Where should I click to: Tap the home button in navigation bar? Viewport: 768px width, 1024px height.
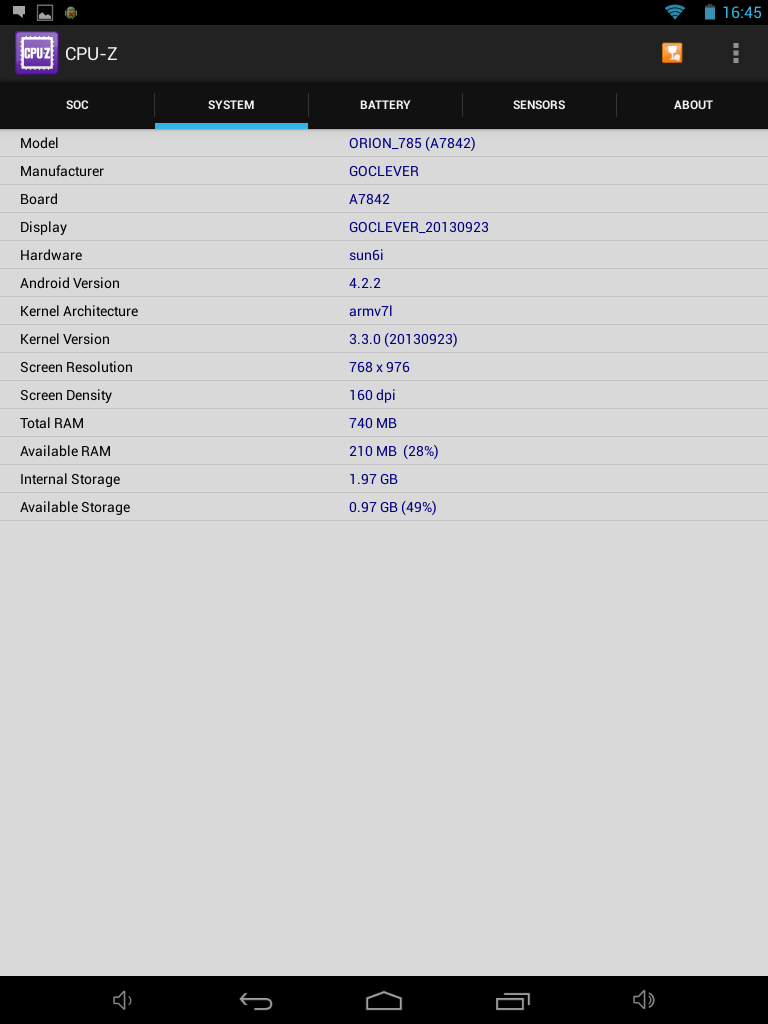coord(384,1000)
